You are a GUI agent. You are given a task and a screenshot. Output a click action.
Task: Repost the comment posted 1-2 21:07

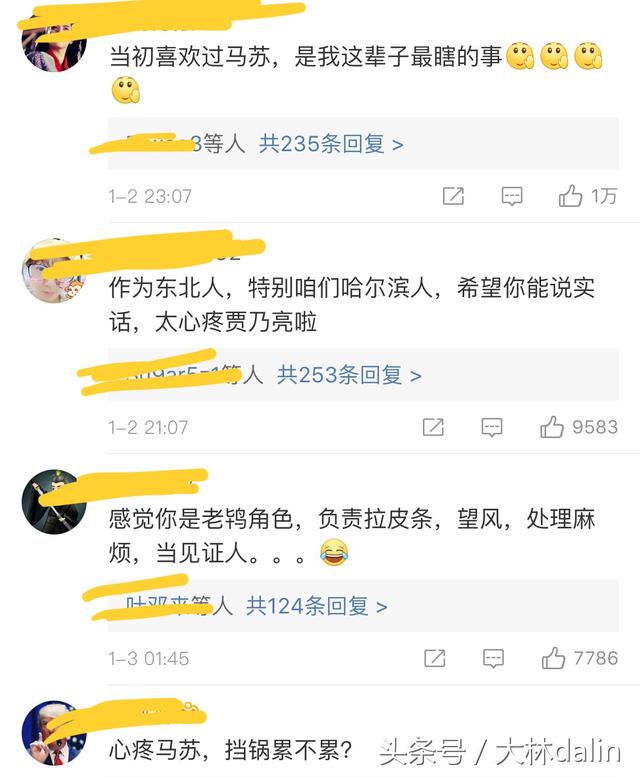[x=433, y=427]
